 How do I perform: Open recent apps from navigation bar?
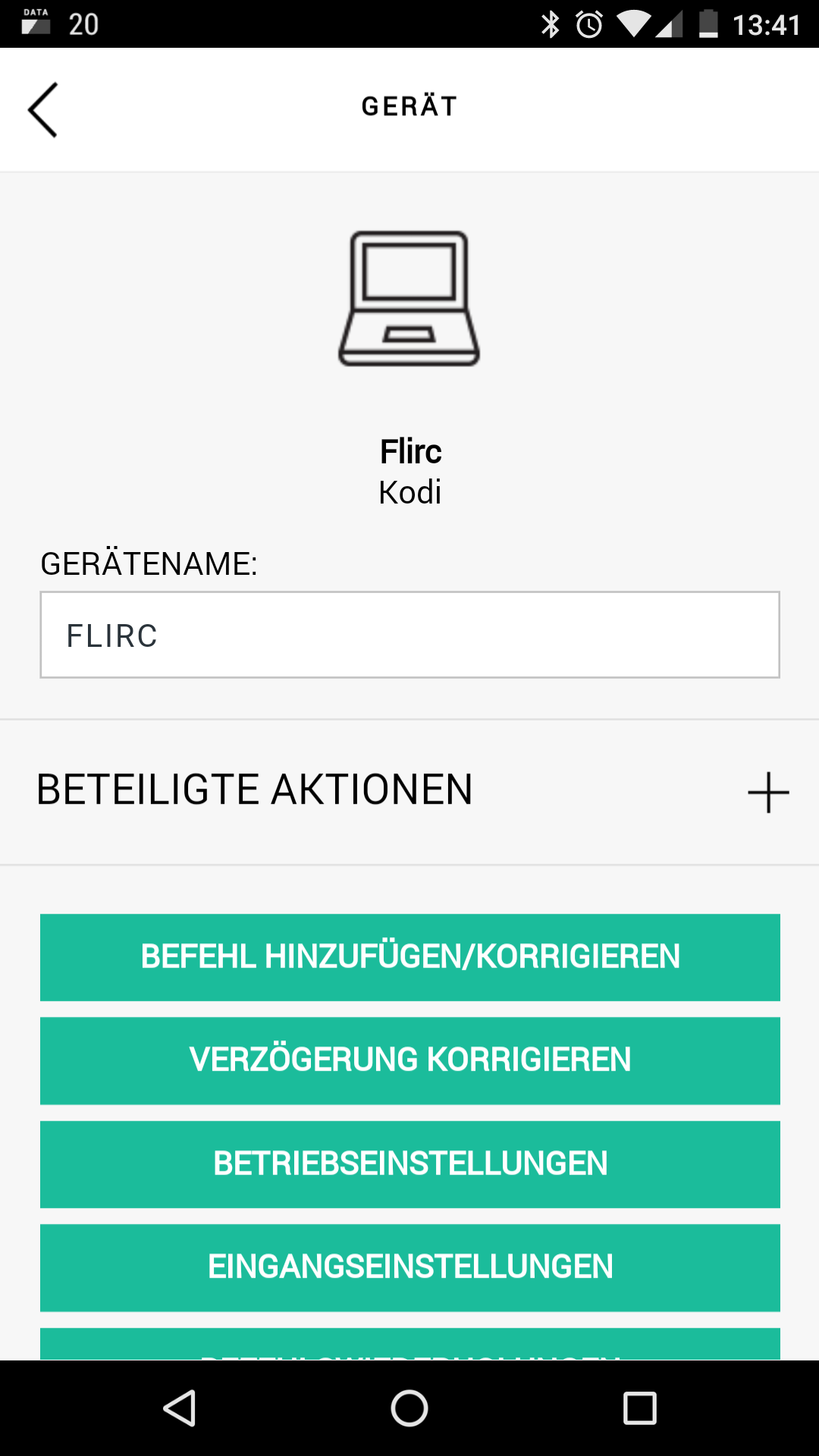[x=639, y=1408]
